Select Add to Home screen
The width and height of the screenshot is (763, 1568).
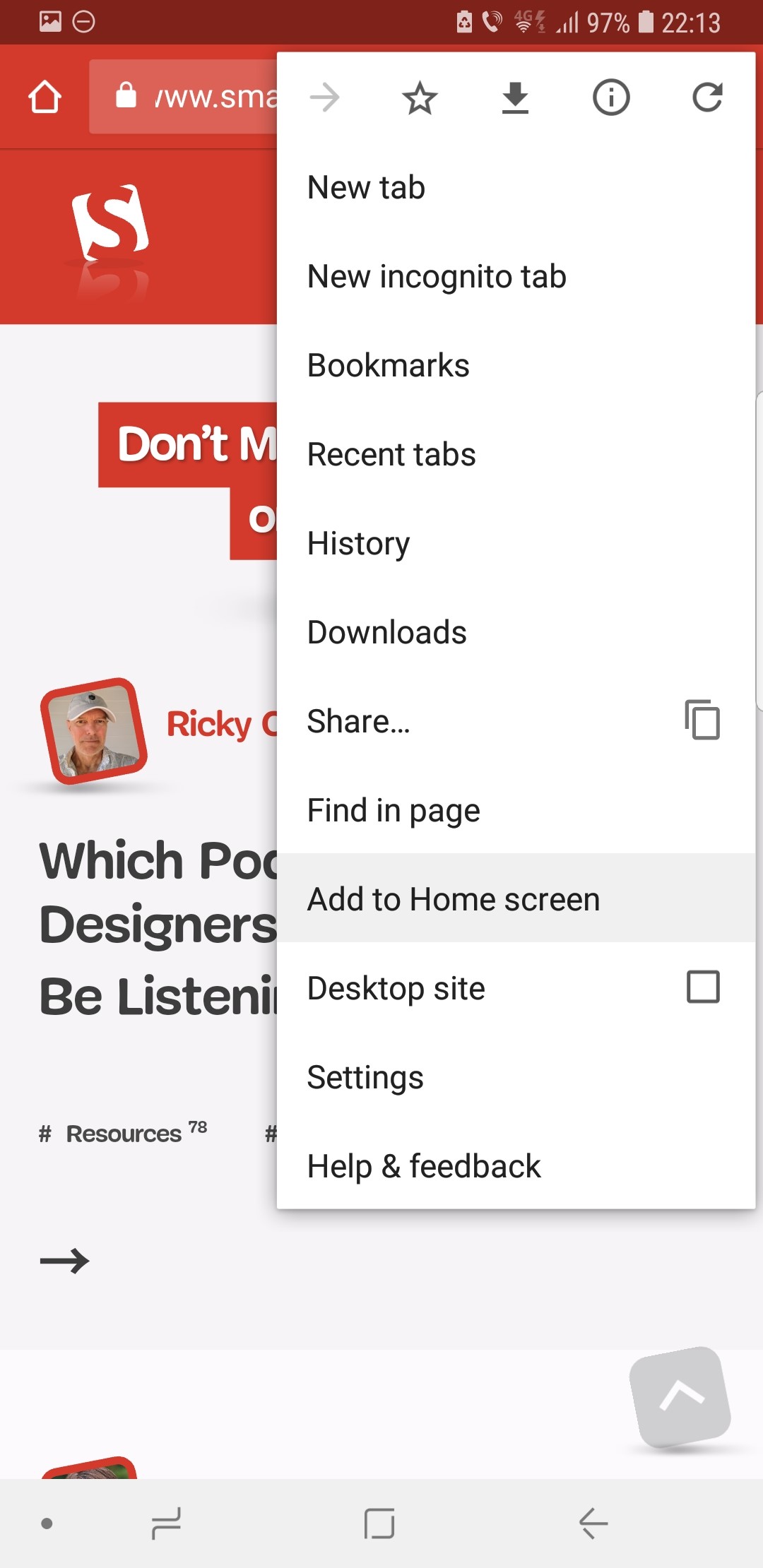(453, 900)
